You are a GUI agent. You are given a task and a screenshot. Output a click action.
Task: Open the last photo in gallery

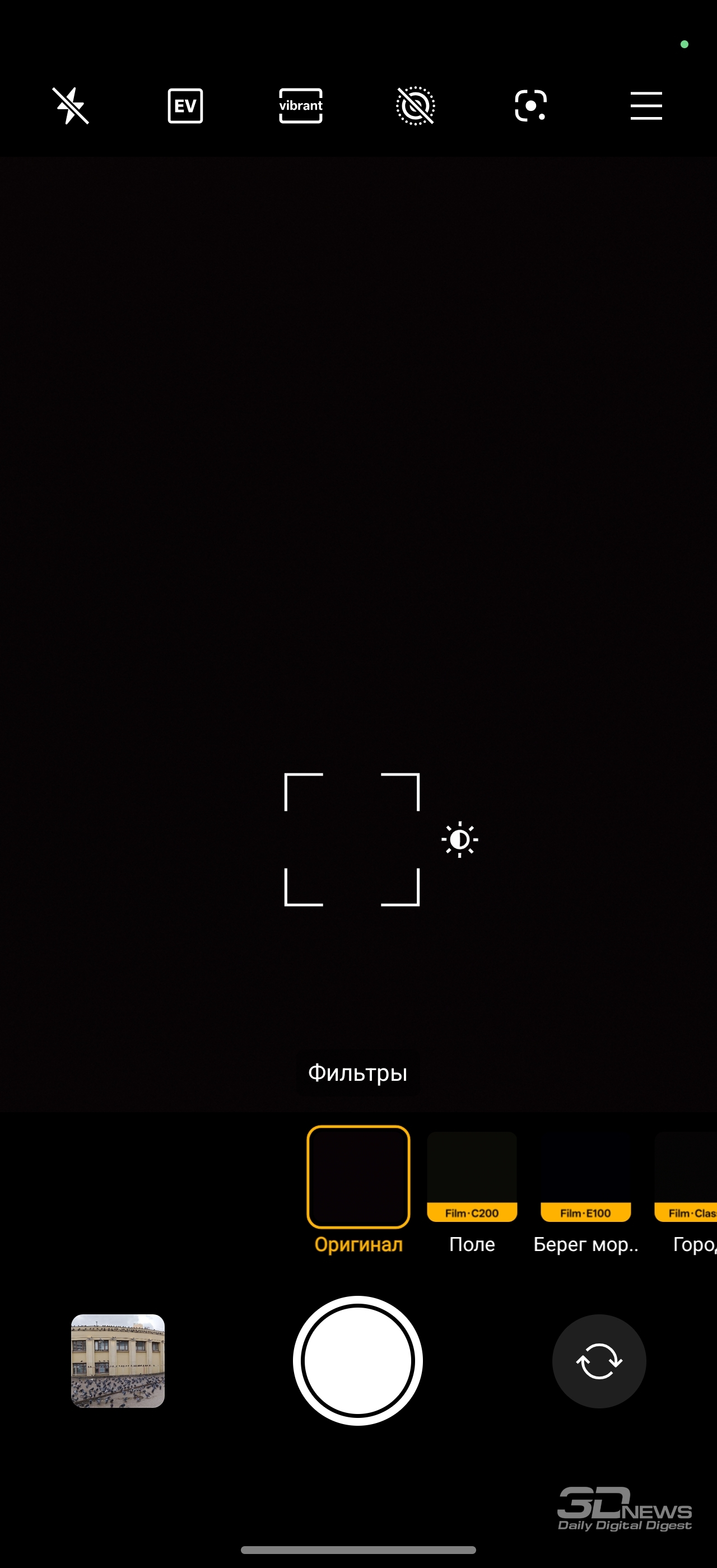pyautogui.click(x=118, y=1361)
